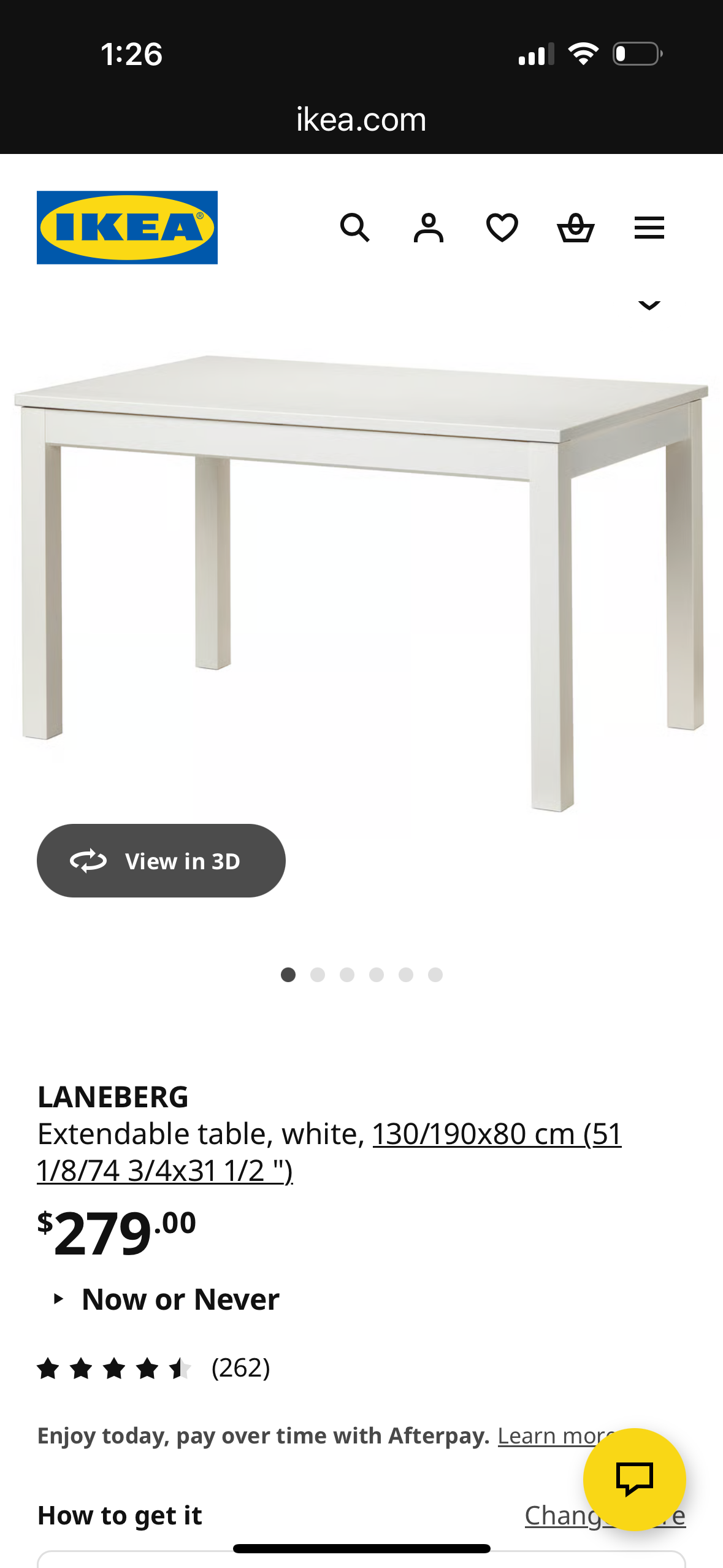Open the search icon in the header
The image size is (723, 1568).
[x=354, y=228]
